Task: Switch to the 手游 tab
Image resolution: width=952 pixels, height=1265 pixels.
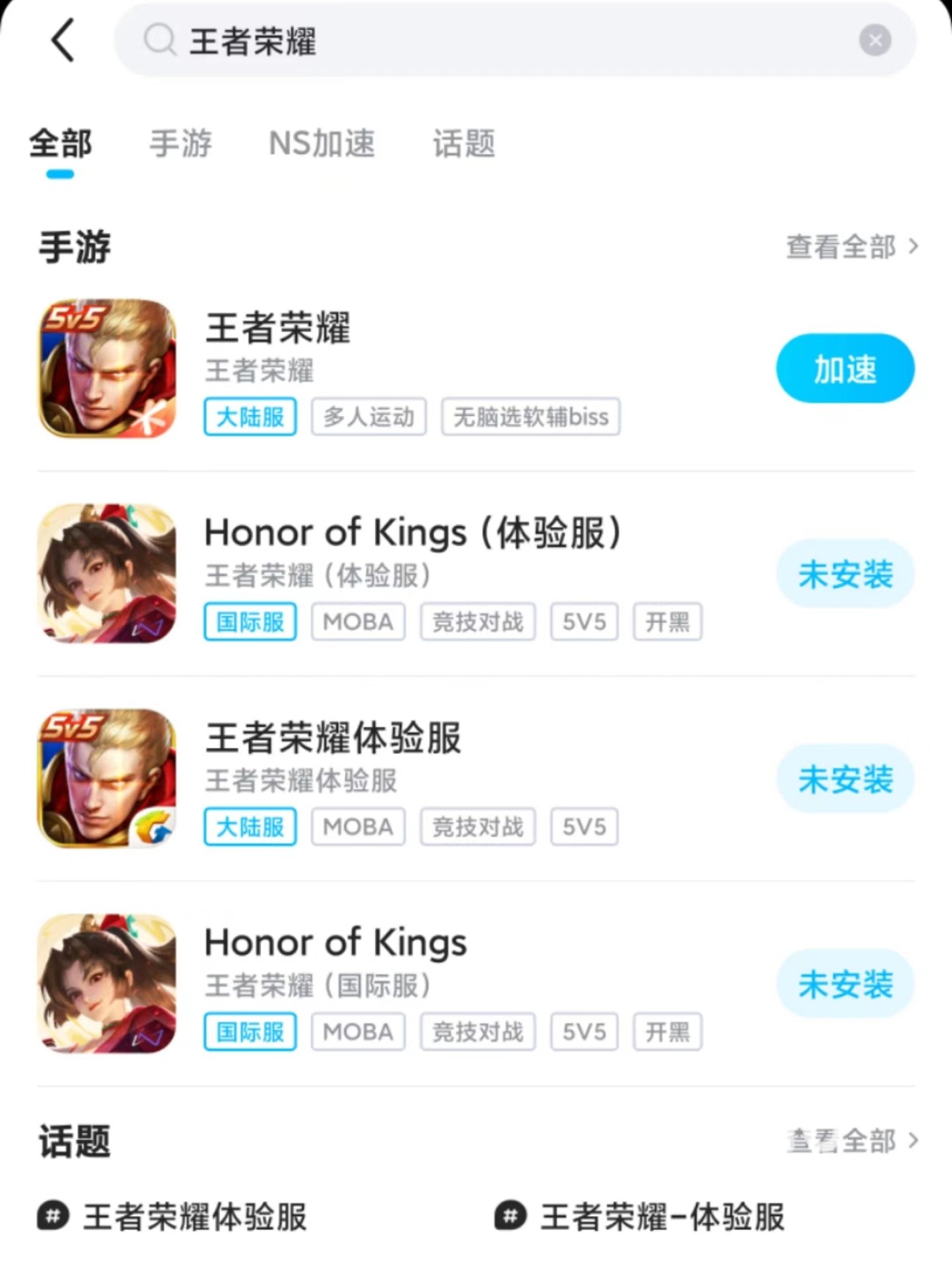Action: point(181,143)
